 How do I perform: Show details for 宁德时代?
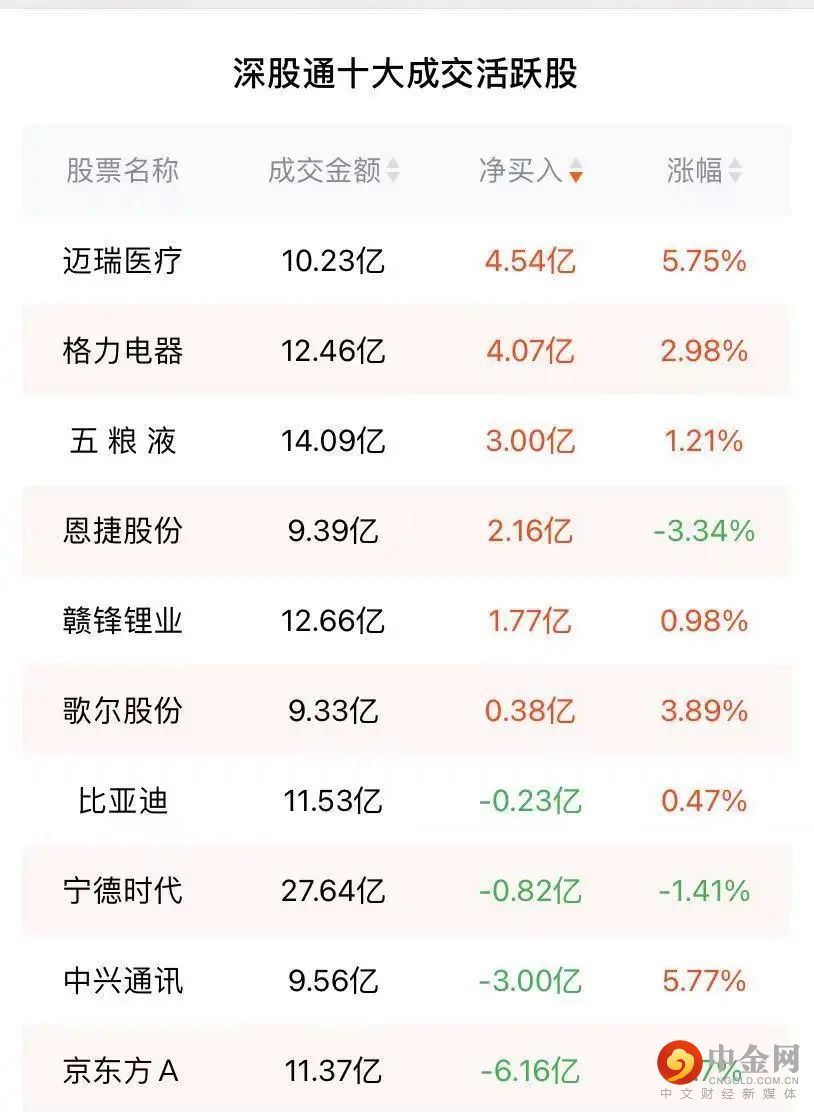(122, 891)
